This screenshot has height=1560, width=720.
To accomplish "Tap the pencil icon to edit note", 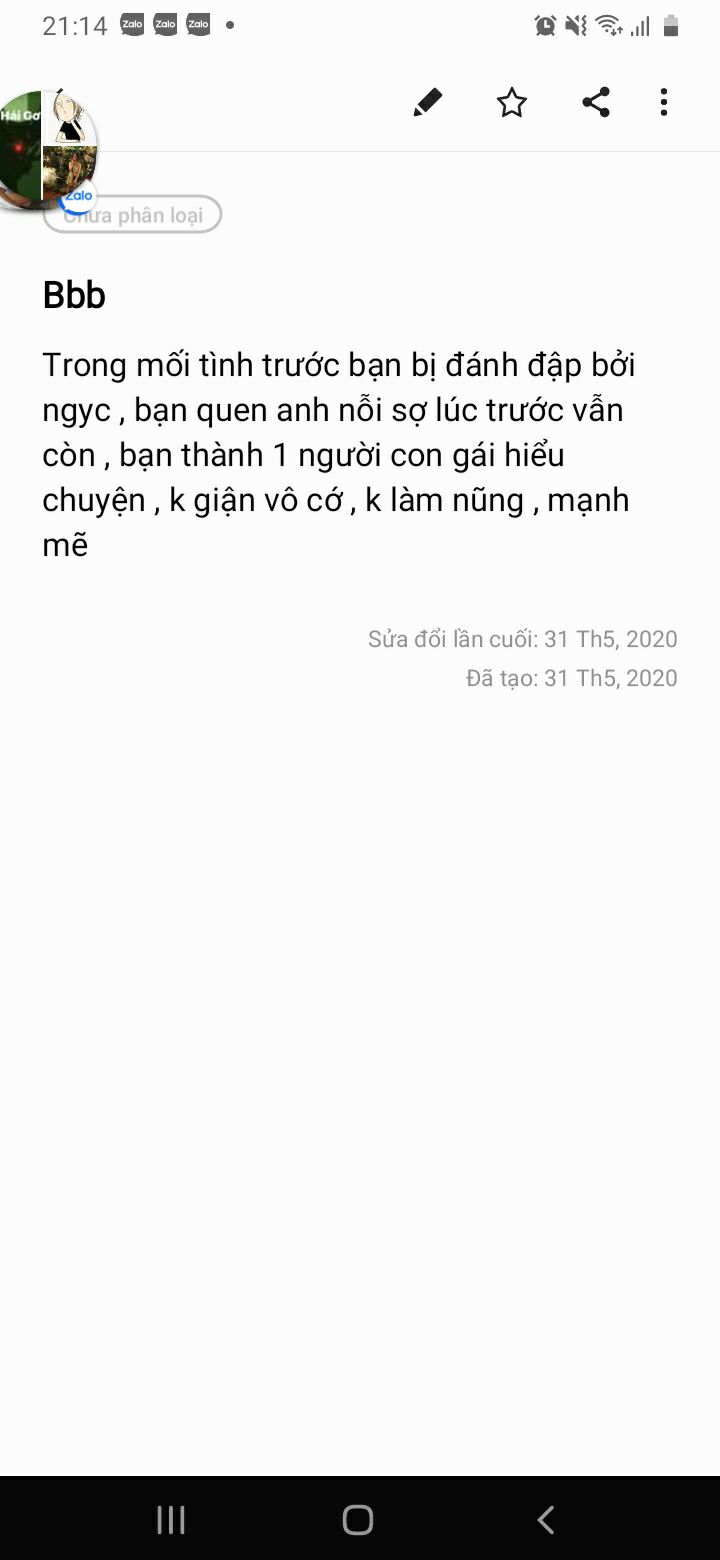I will [428, 102].
